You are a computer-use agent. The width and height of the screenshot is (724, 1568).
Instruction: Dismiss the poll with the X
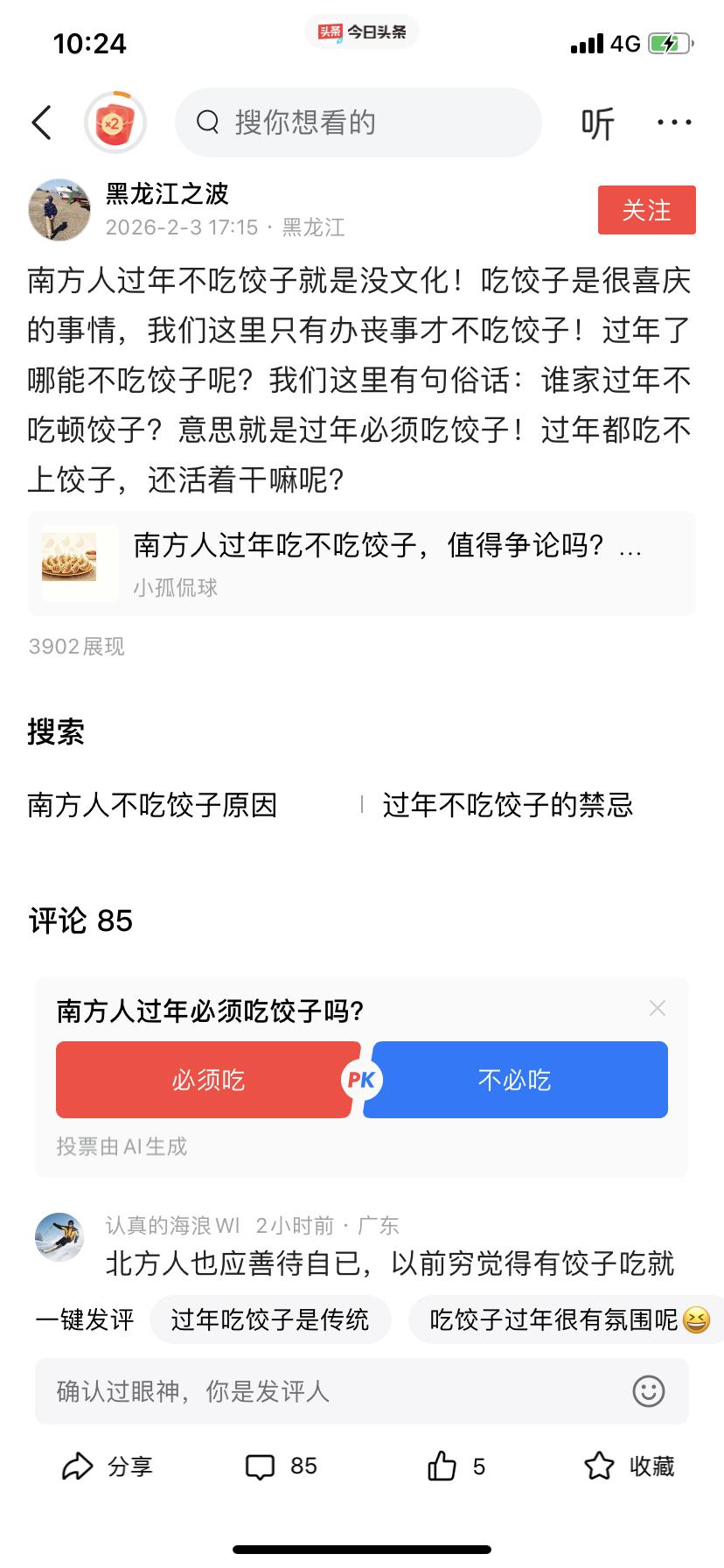658,1008
